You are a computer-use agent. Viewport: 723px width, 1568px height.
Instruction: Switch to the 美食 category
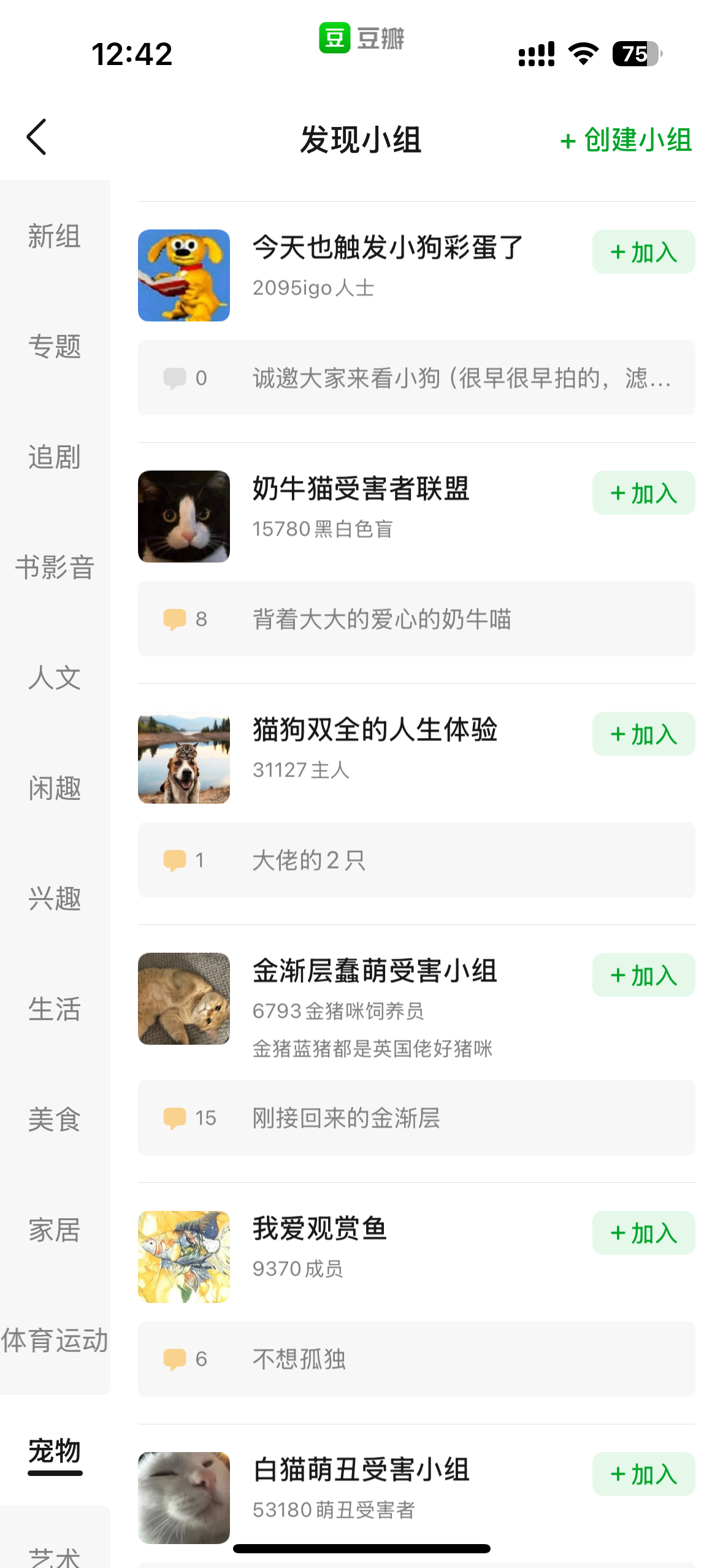coord(55,1120)
